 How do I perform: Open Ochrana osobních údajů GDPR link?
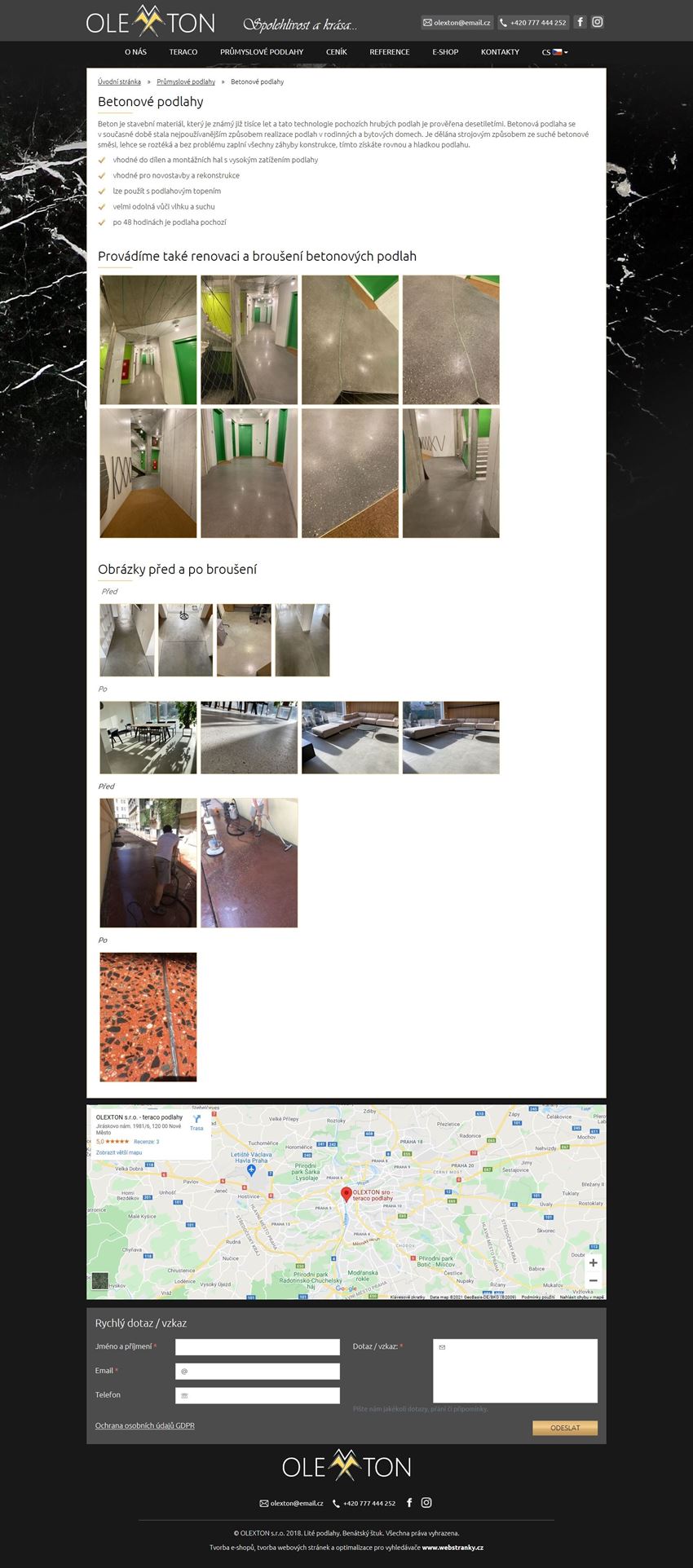coord(144,1425)
